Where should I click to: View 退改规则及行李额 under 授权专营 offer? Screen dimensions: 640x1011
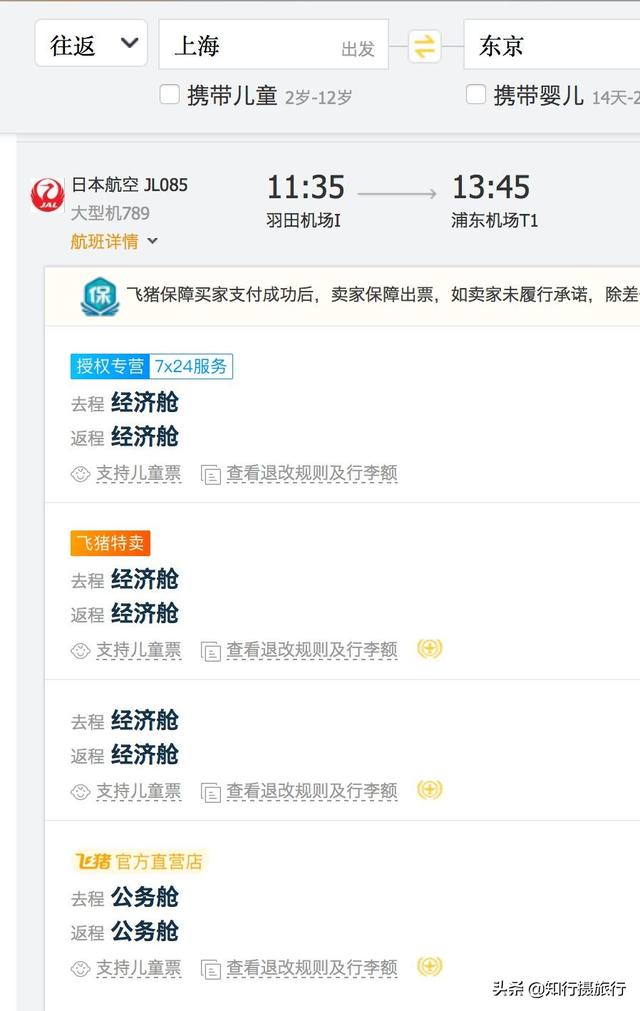[x=311, y=473]
